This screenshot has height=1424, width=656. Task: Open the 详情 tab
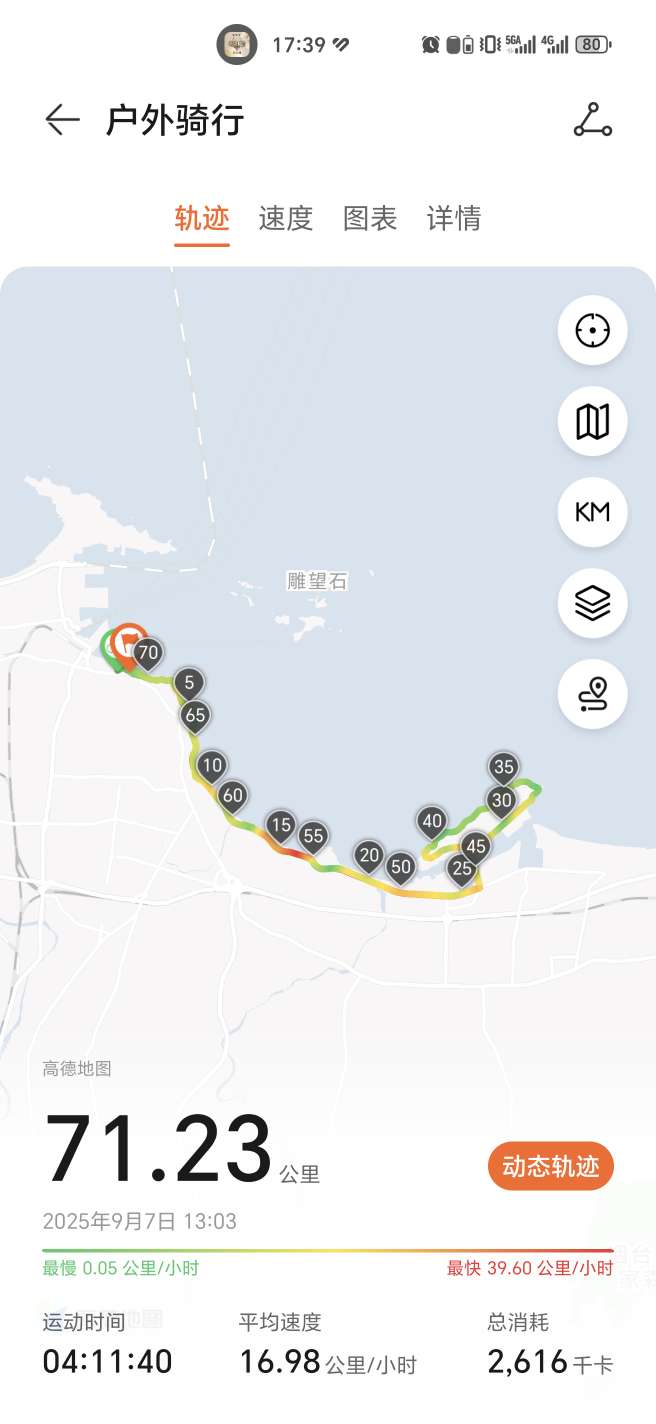[454, 218]
